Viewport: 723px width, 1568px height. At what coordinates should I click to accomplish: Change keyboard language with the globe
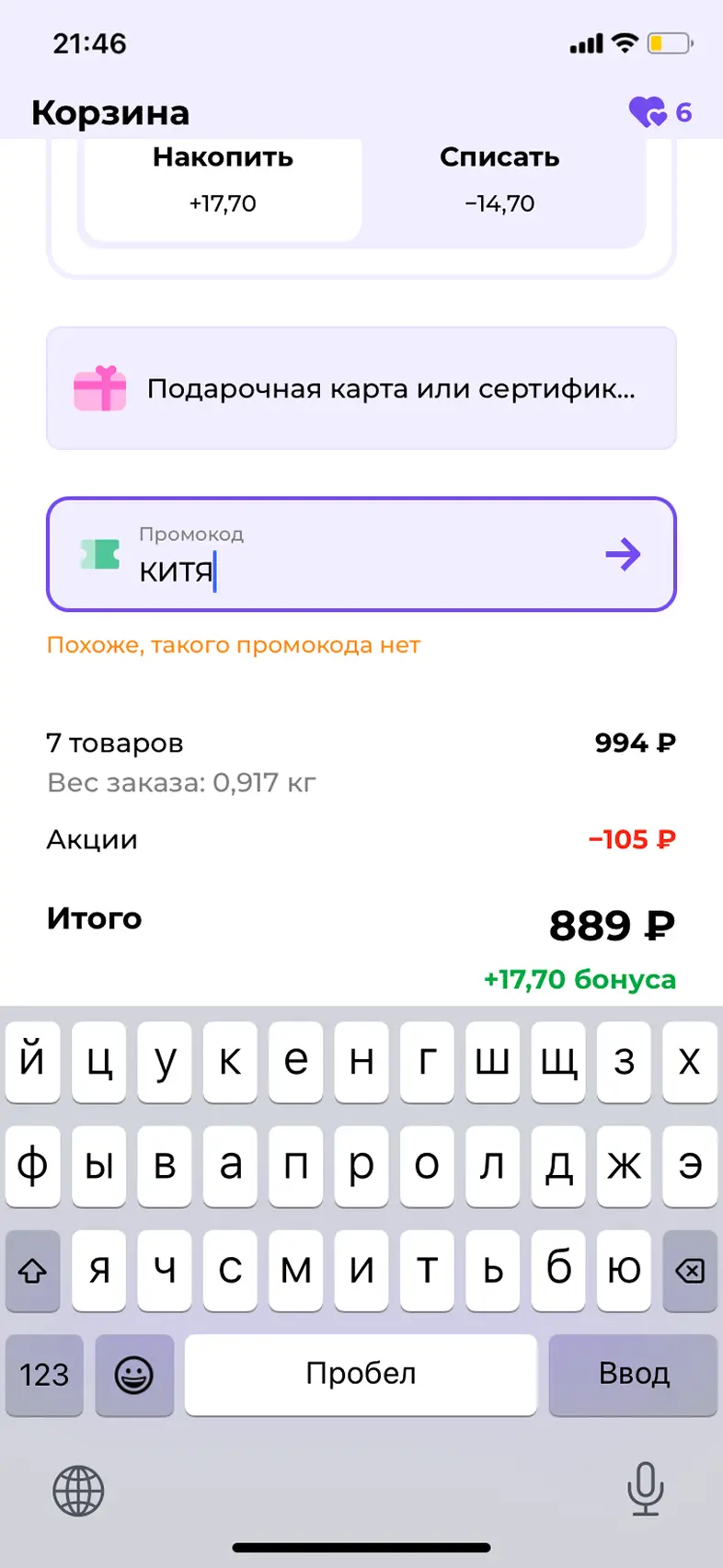pos(78,1491)
